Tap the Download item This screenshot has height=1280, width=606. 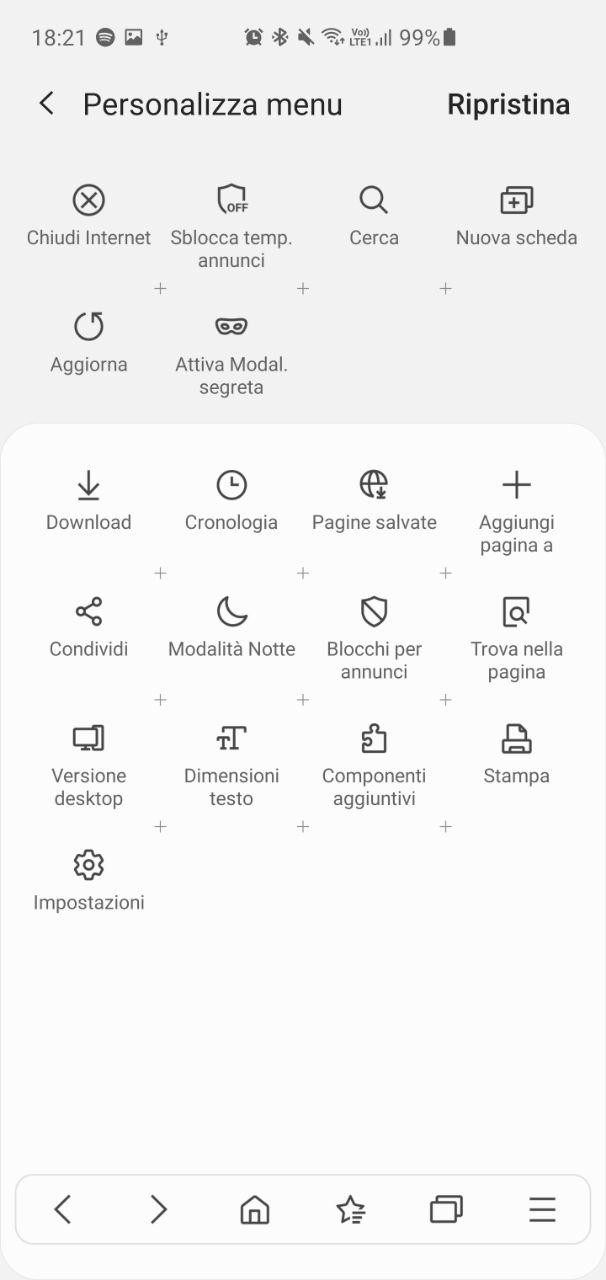89,499
